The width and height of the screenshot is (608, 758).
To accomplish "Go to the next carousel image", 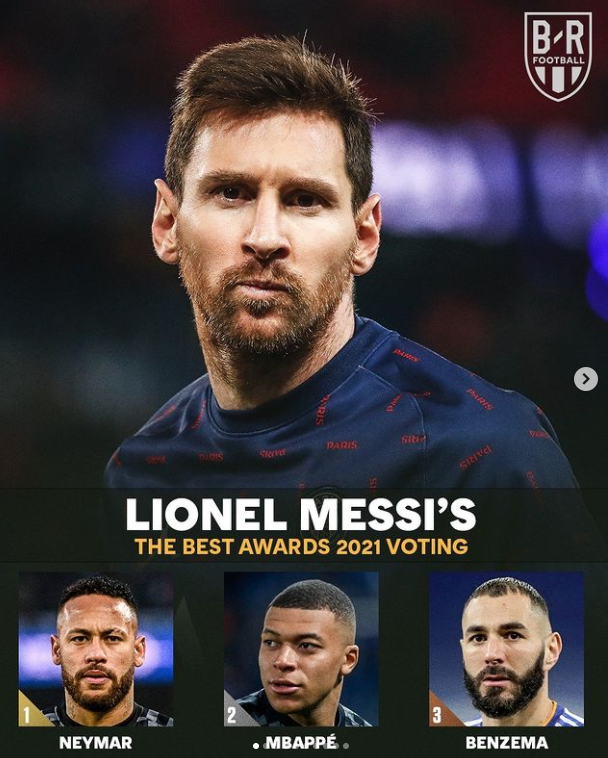I will pyautogui.click(x=586, y=379).
